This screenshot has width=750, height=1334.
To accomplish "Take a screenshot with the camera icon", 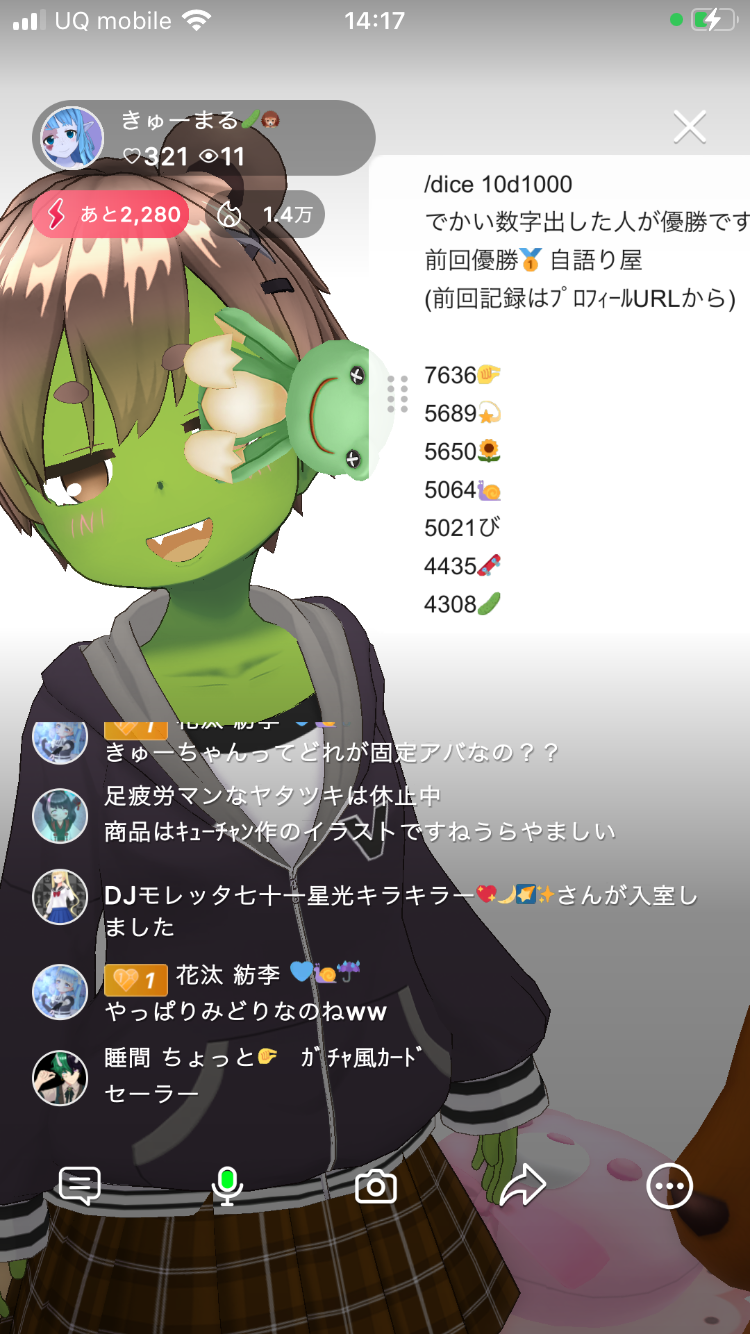I will [x=376, y=1187].
